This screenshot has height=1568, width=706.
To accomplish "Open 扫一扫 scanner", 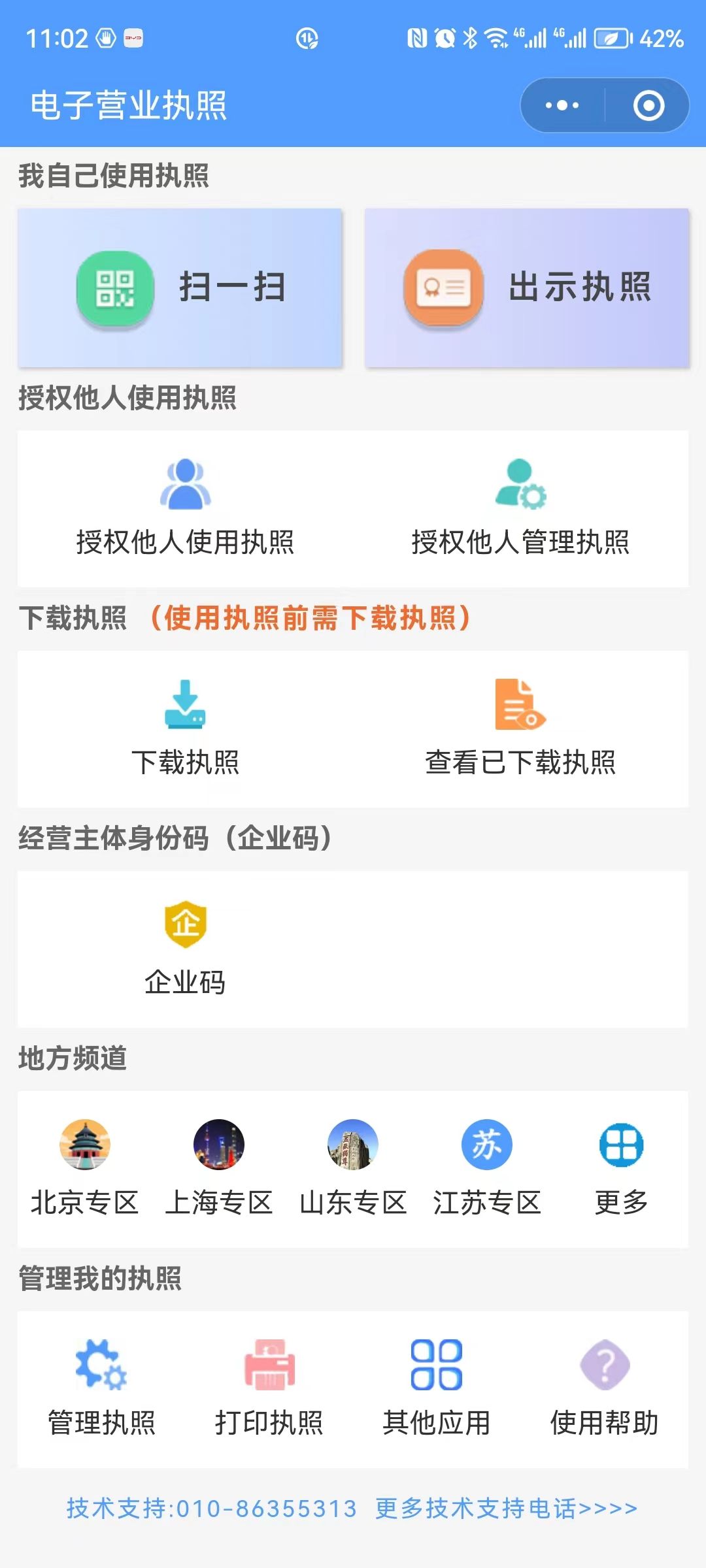I will click(180, 287).
